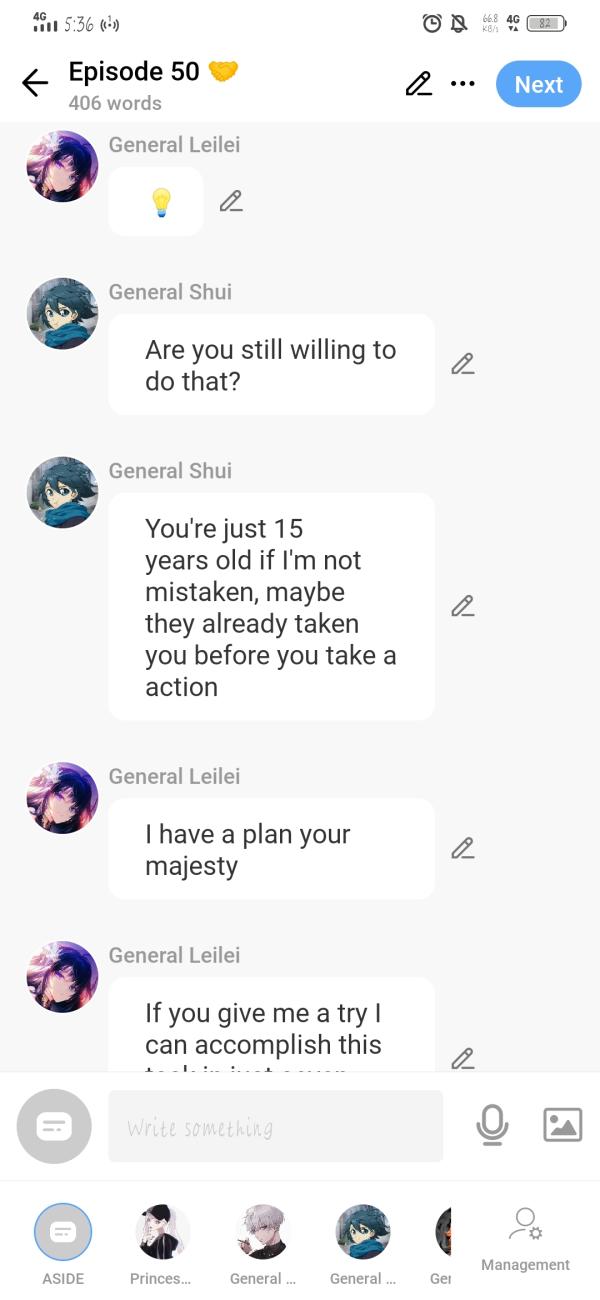Select the white-haired General character
Image resolution: width=600 pixels, height=1300 pixels.
262,1232
